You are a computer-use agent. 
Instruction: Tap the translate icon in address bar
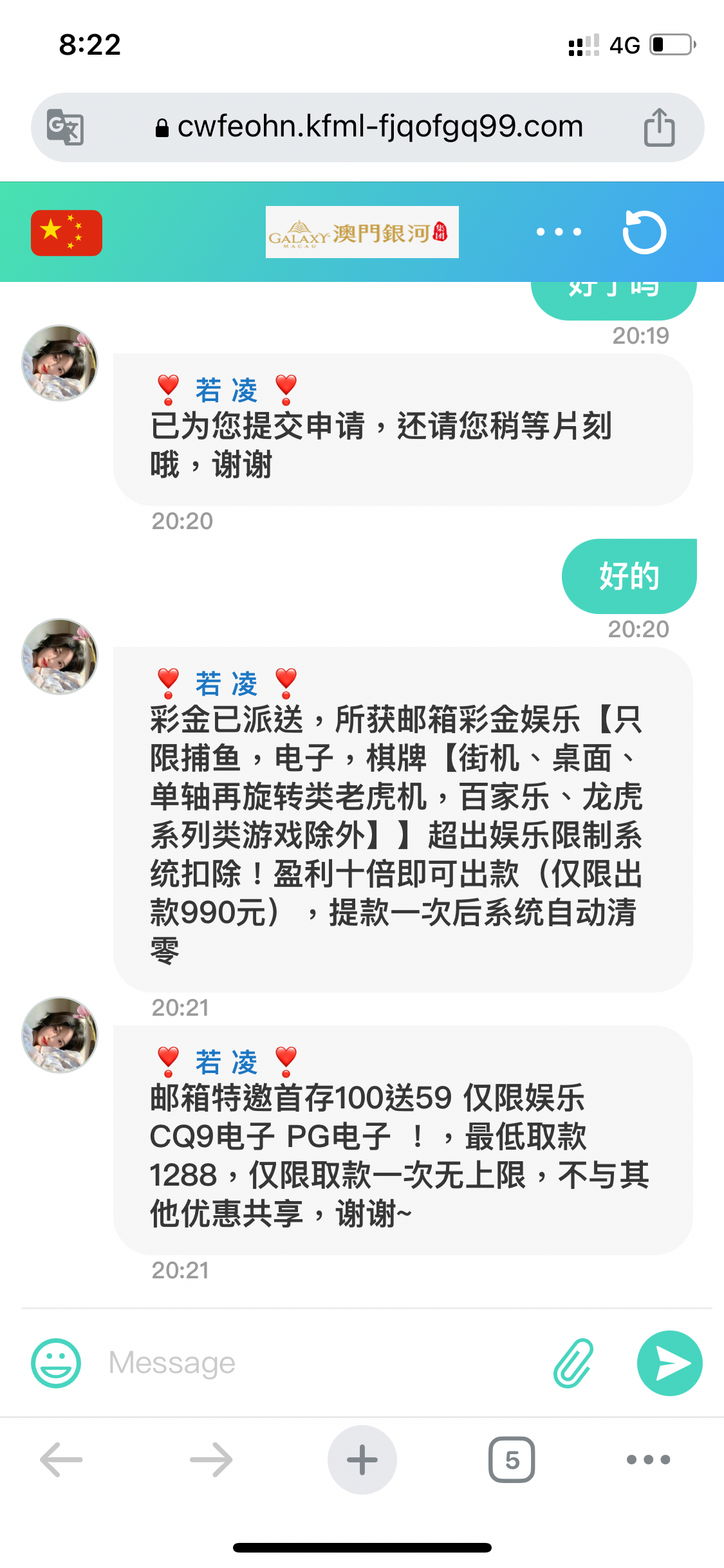[65, 127]
